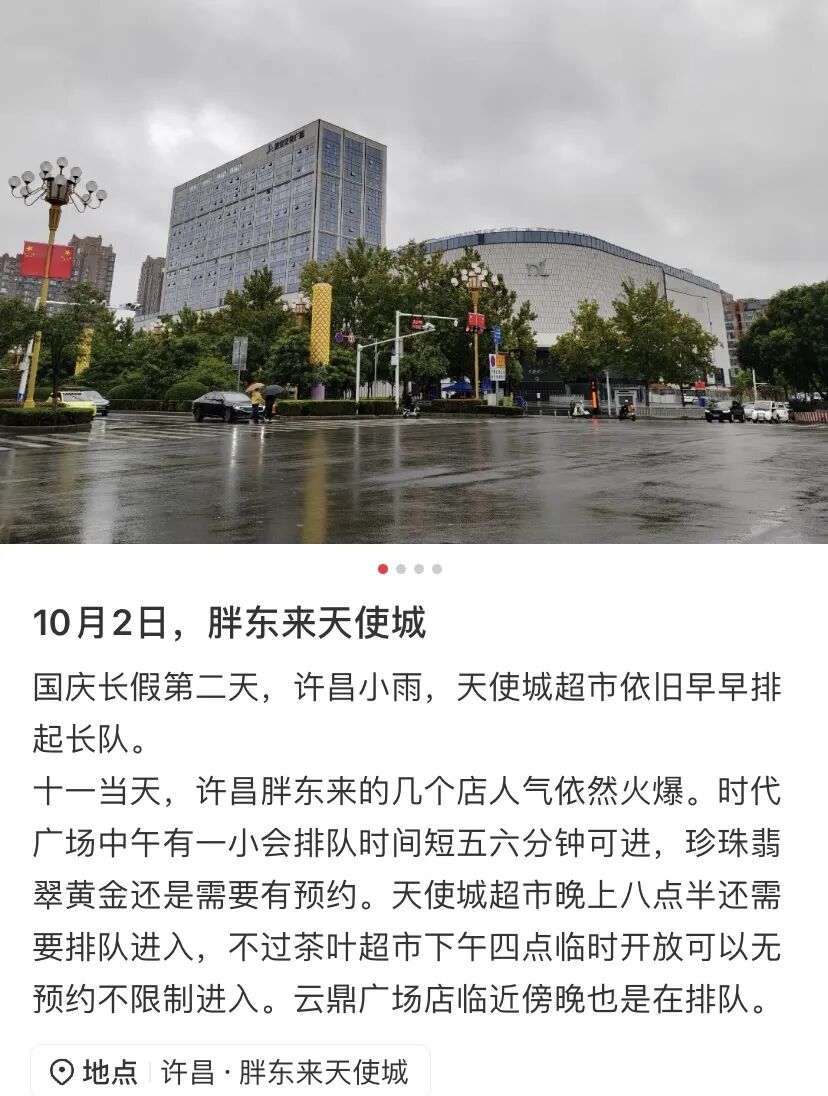Tap the image carousel page indicator dots

pos(410,569)
